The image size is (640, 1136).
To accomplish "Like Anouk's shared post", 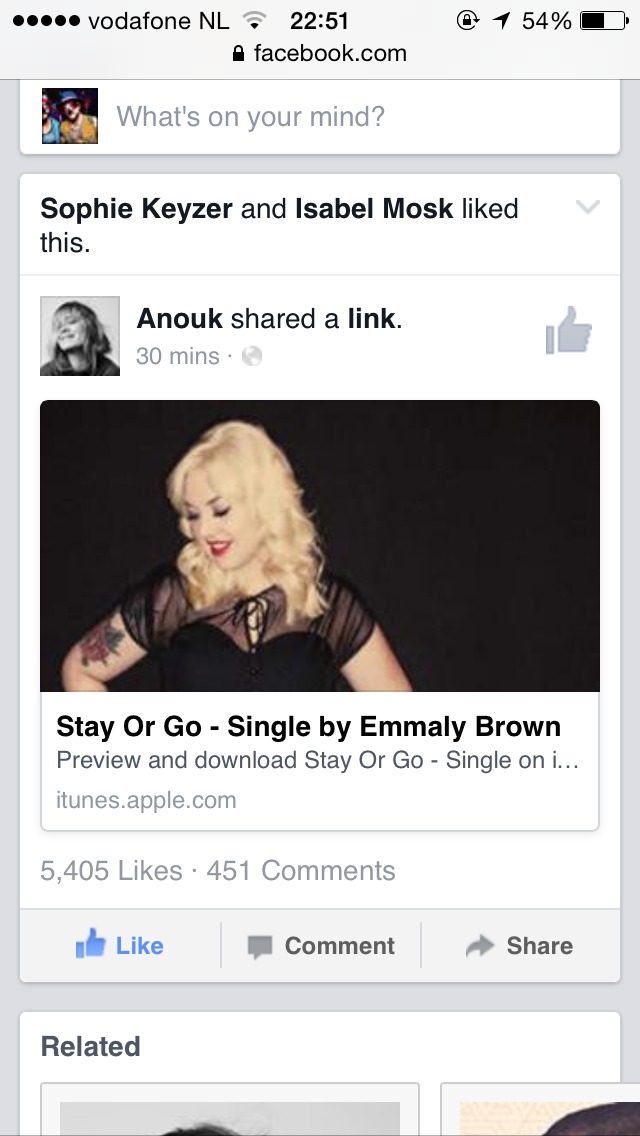I will [x=120, y=945].
